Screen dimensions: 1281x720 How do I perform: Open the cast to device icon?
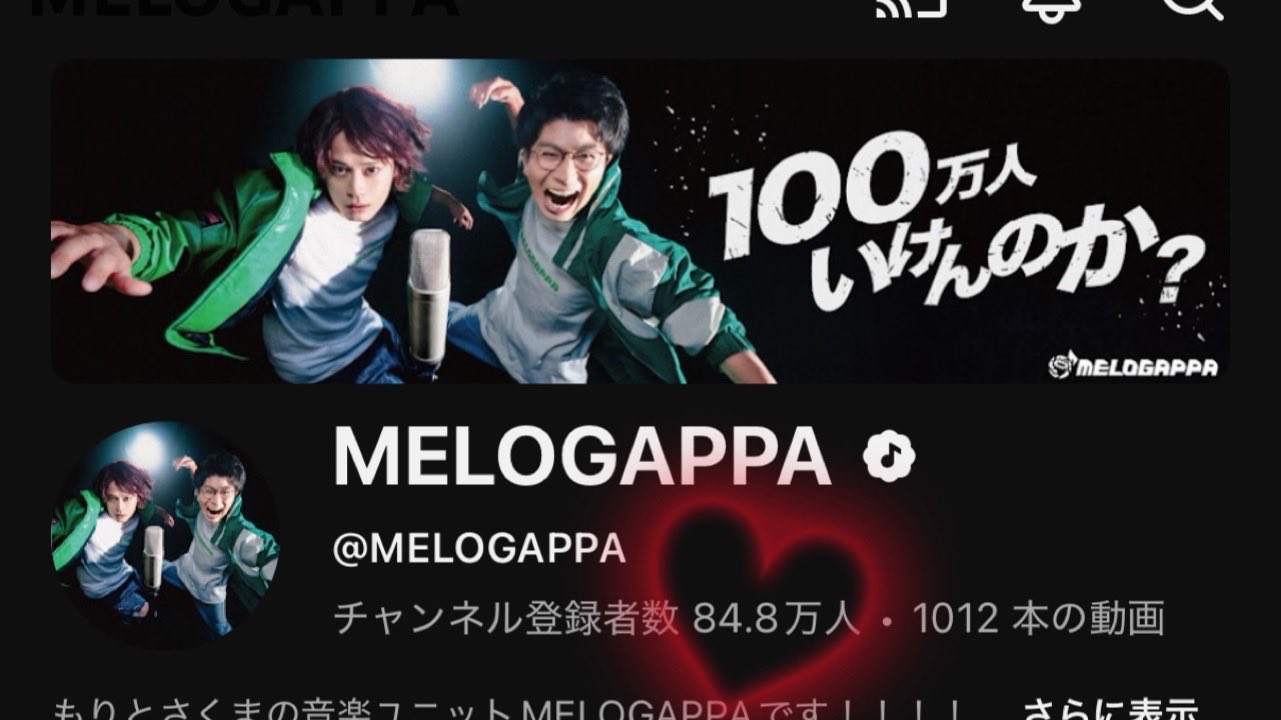[x=911, y=6]
